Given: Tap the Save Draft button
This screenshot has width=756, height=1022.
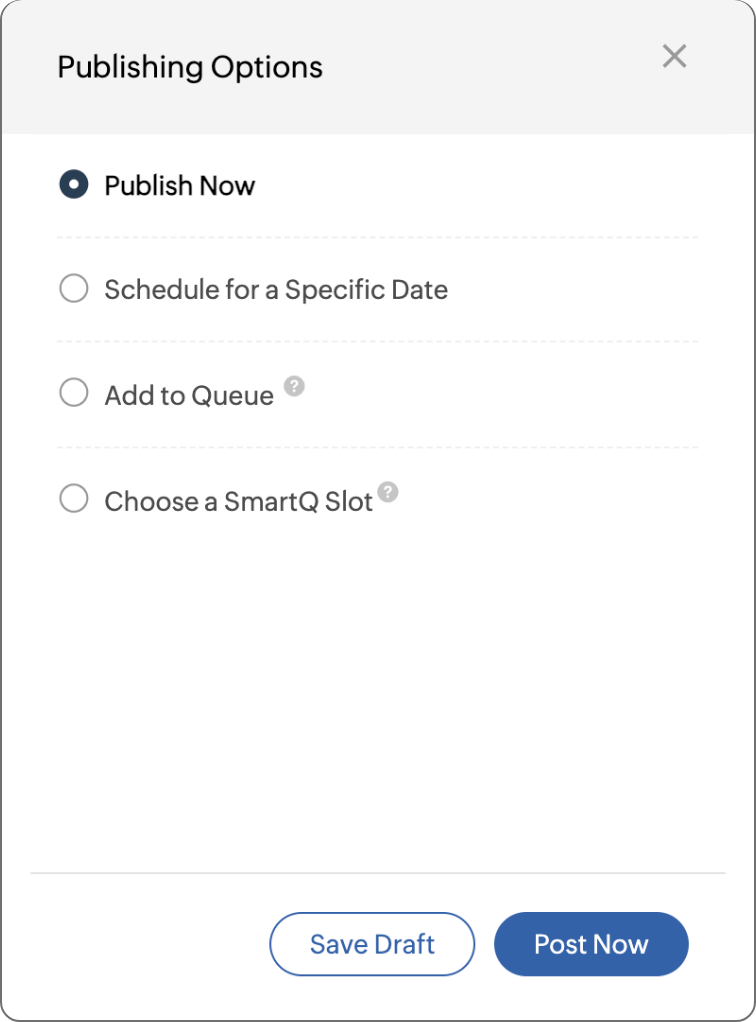Looking at the screenshot, I should [372, 944].
